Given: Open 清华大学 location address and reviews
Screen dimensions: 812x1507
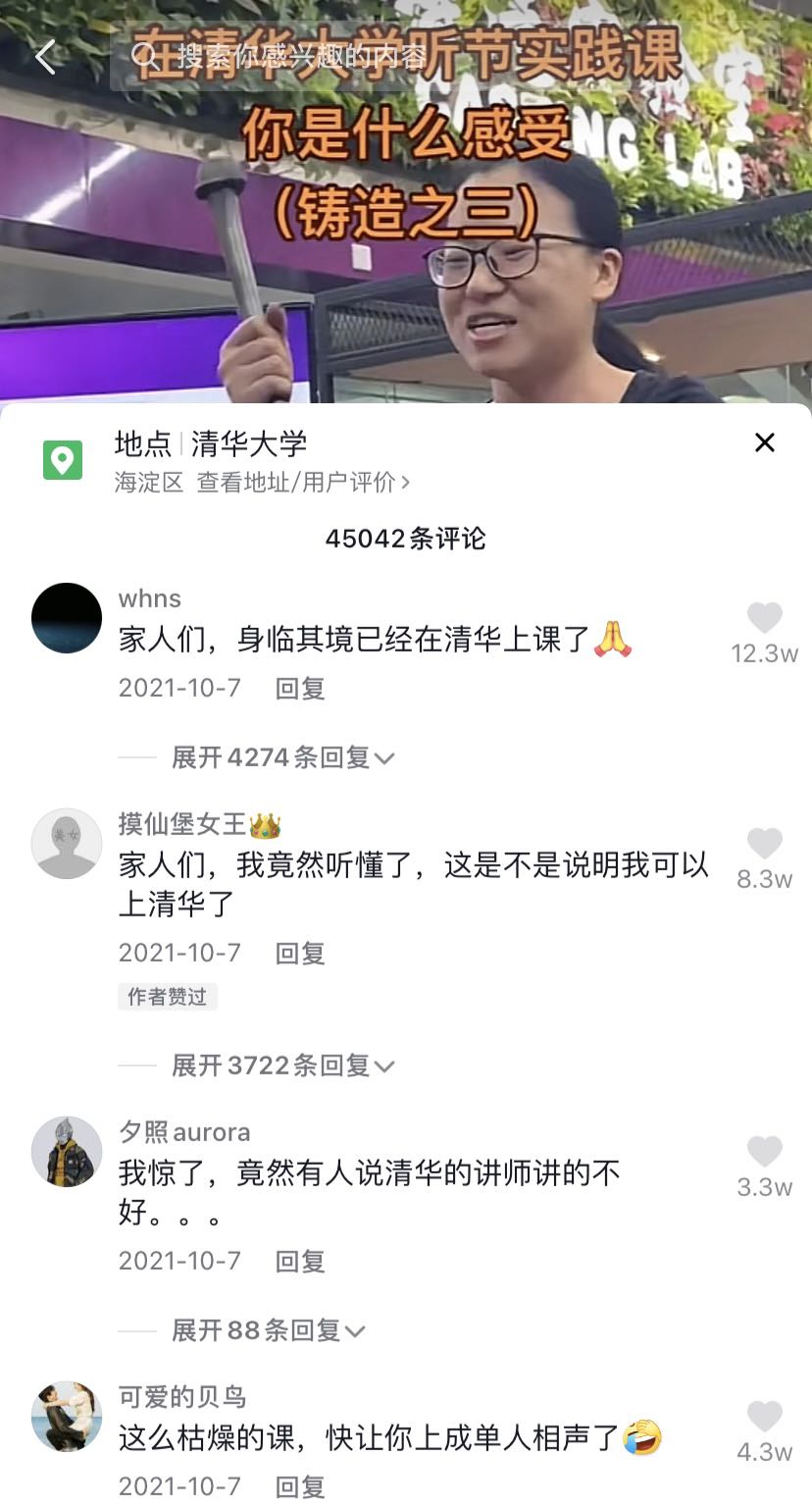Looking at the screenshot, I should pyautogui.click(x=302, y=482).
